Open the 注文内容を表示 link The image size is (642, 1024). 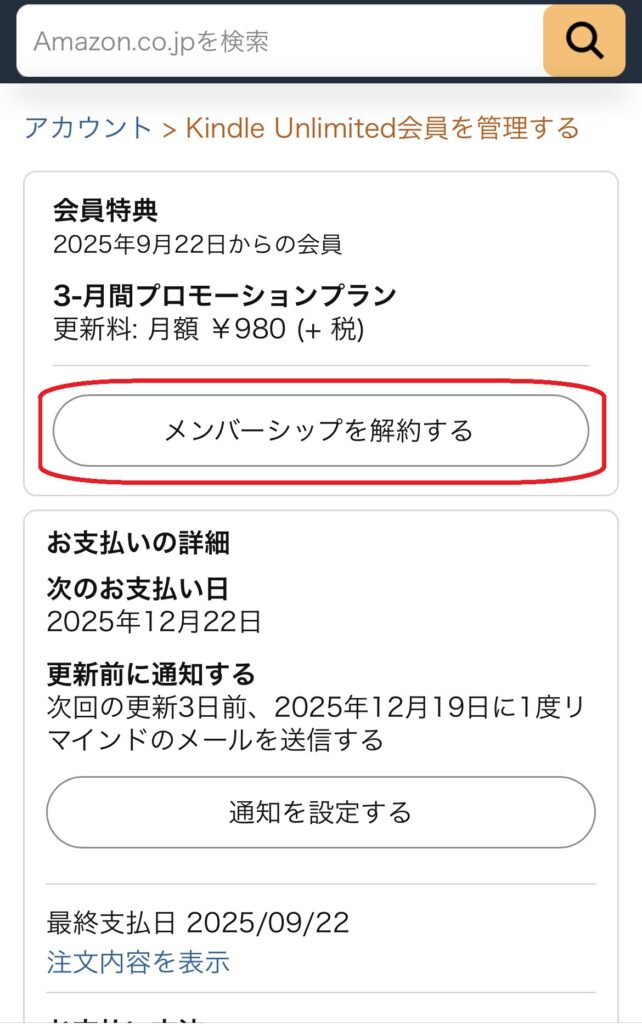138,962
